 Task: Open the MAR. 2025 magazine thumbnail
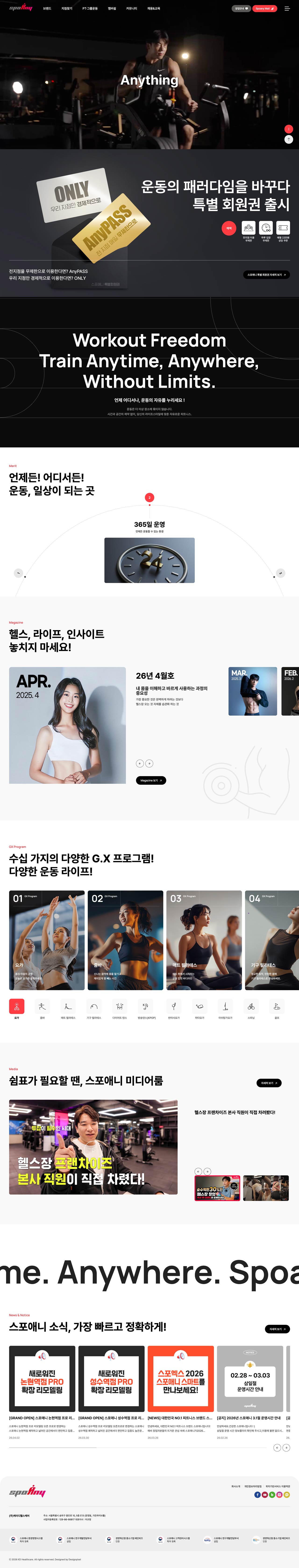(x=252, y=691)
